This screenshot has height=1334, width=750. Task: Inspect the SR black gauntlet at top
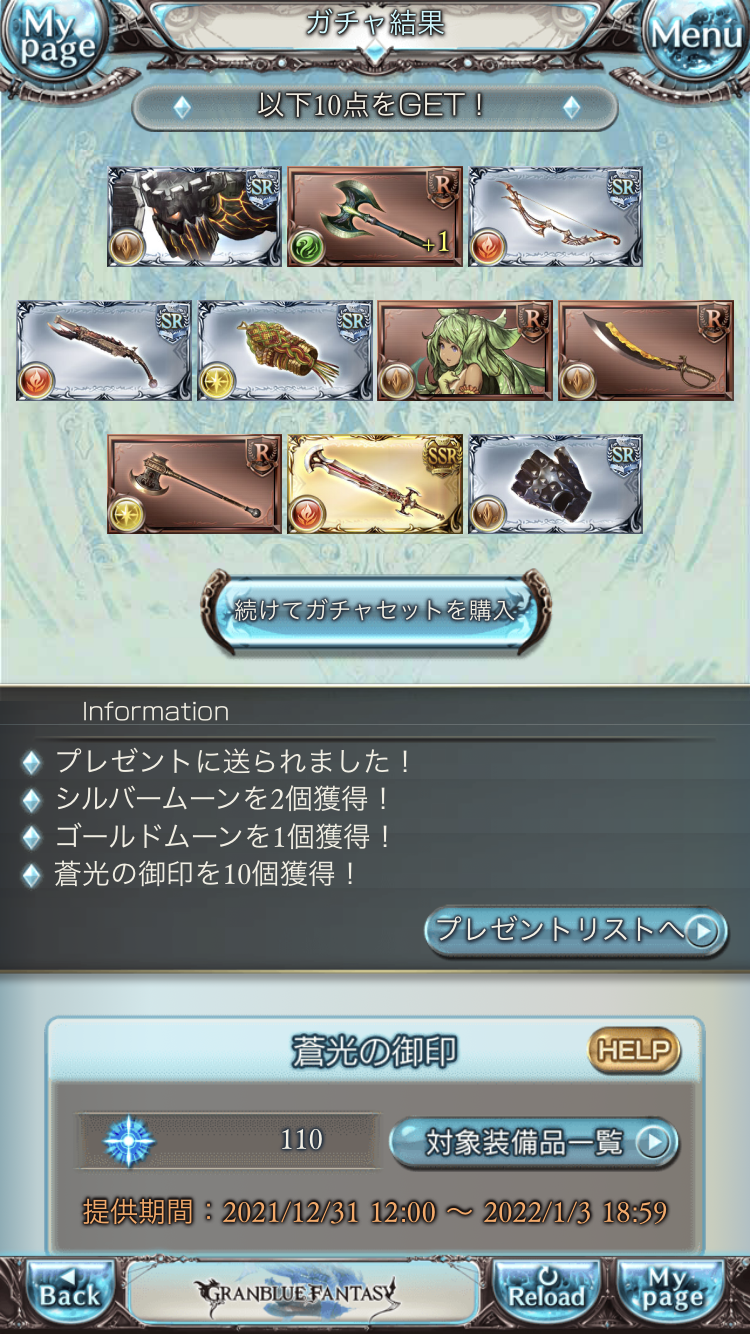pos(195,217)
